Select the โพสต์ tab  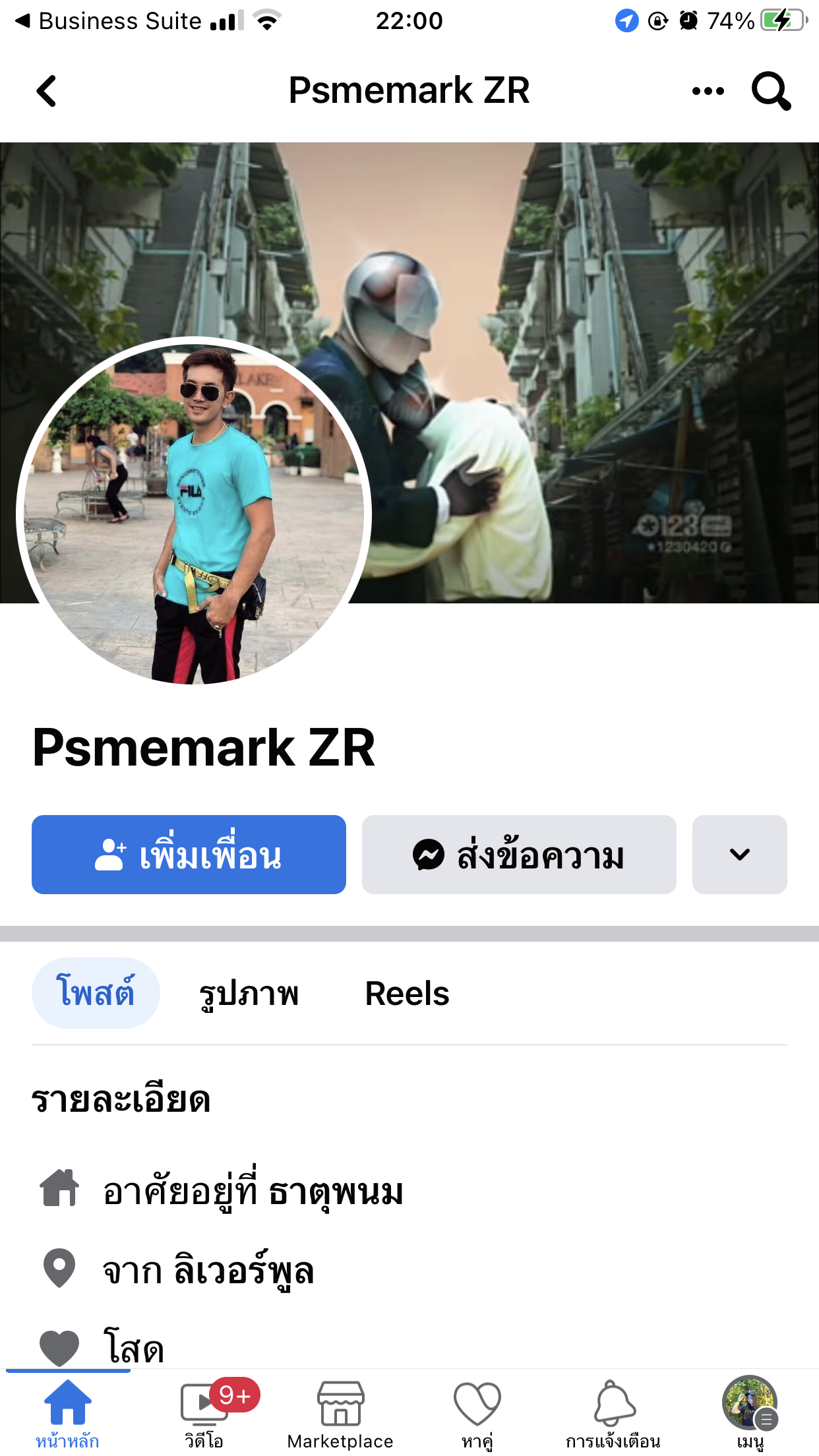coord(96,992)
